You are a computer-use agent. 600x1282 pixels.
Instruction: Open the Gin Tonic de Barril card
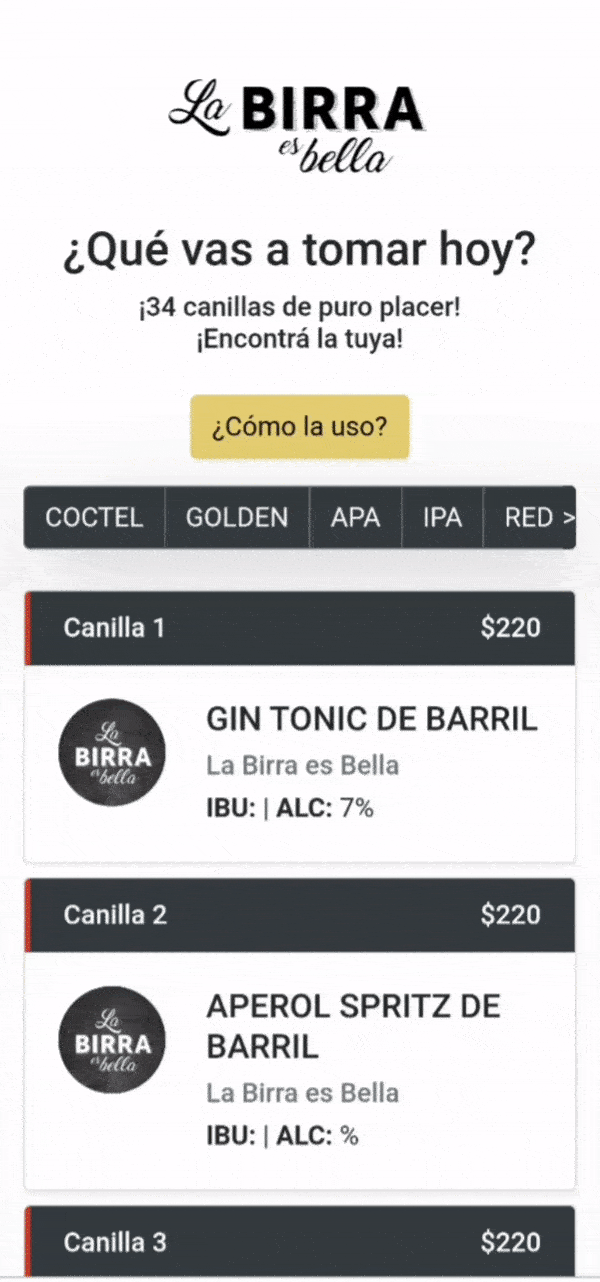[371, 719]
